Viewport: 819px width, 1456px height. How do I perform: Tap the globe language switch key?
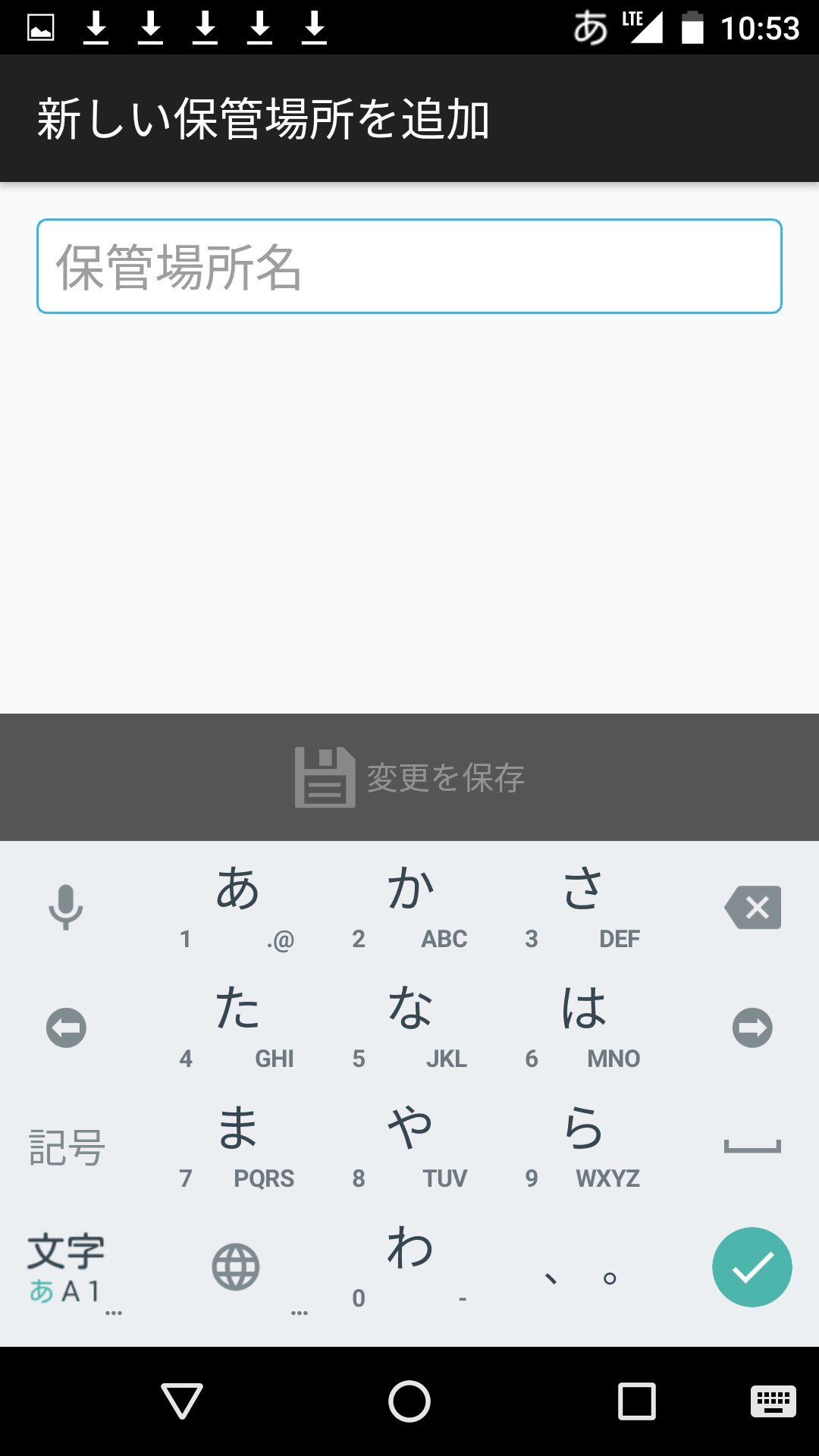[236, 1267]
